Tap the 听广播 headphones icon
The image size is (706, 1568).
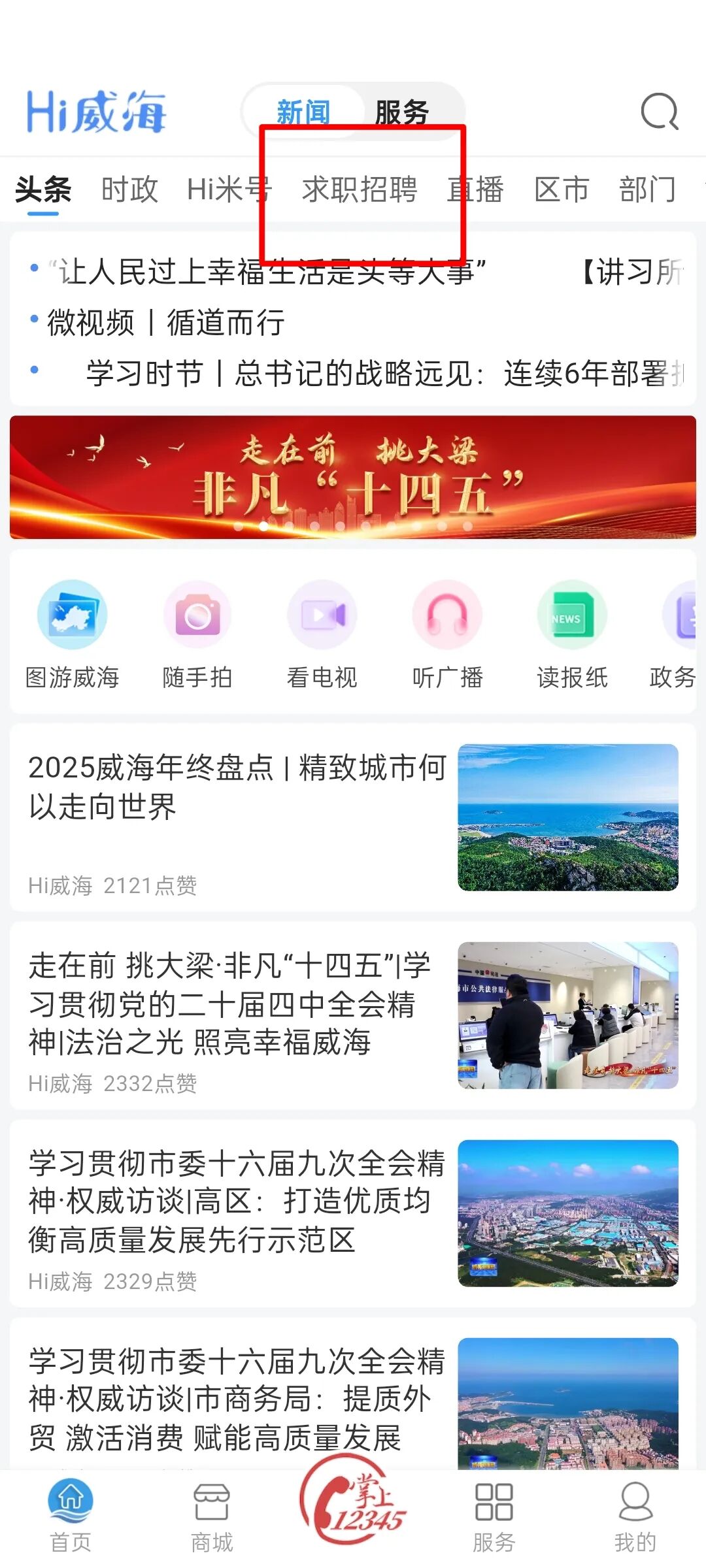click(447, 614)
